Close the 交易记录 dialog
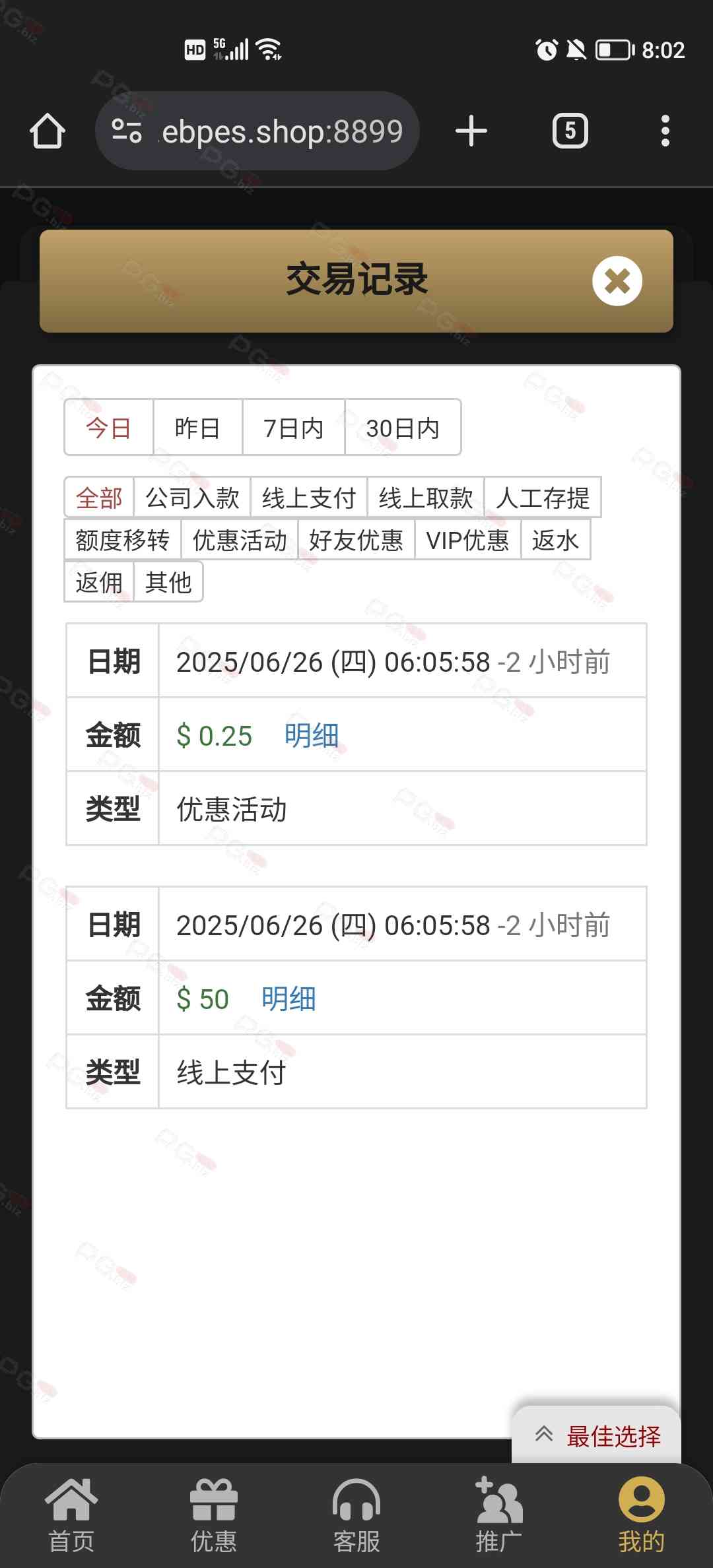 tap(617, 280)
